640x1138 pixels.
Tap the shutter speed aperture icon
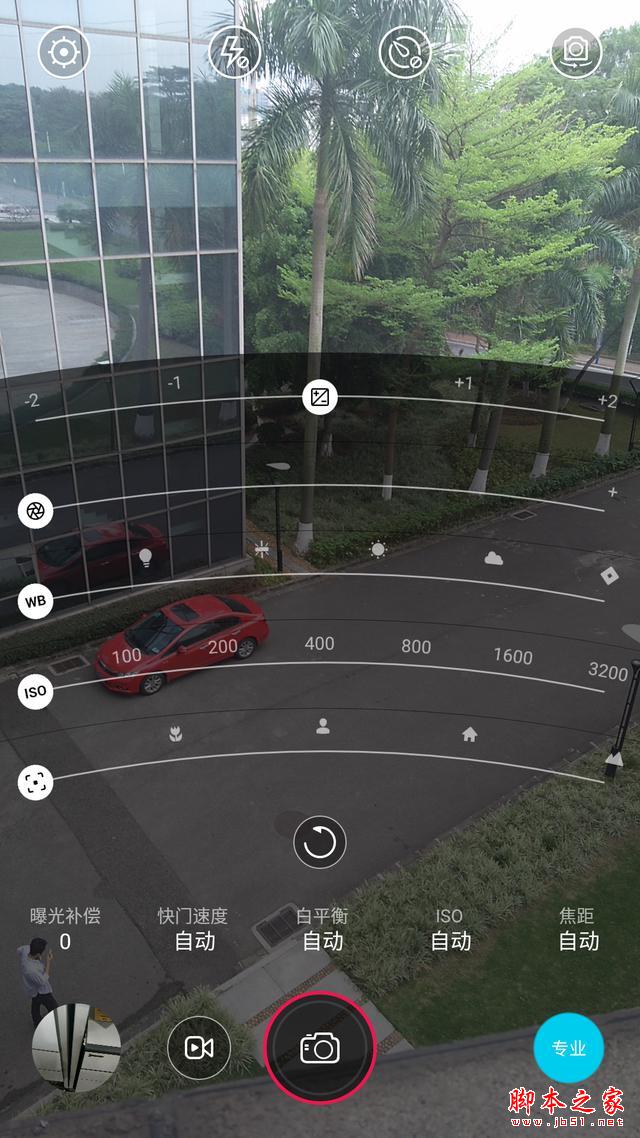click(35, 511)
